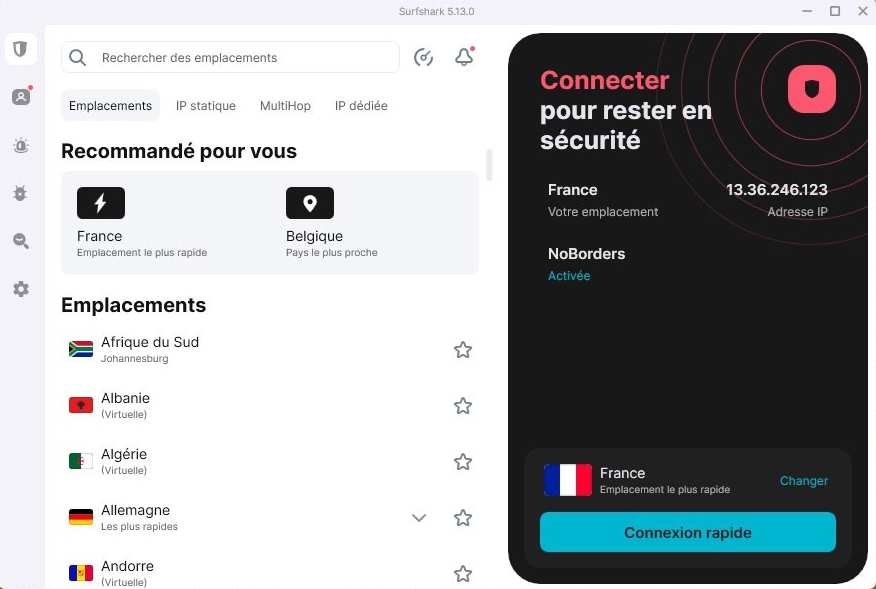Open settings gear in the sidebar
Viewport: 876px width, 589px height.
pos(21,289)
